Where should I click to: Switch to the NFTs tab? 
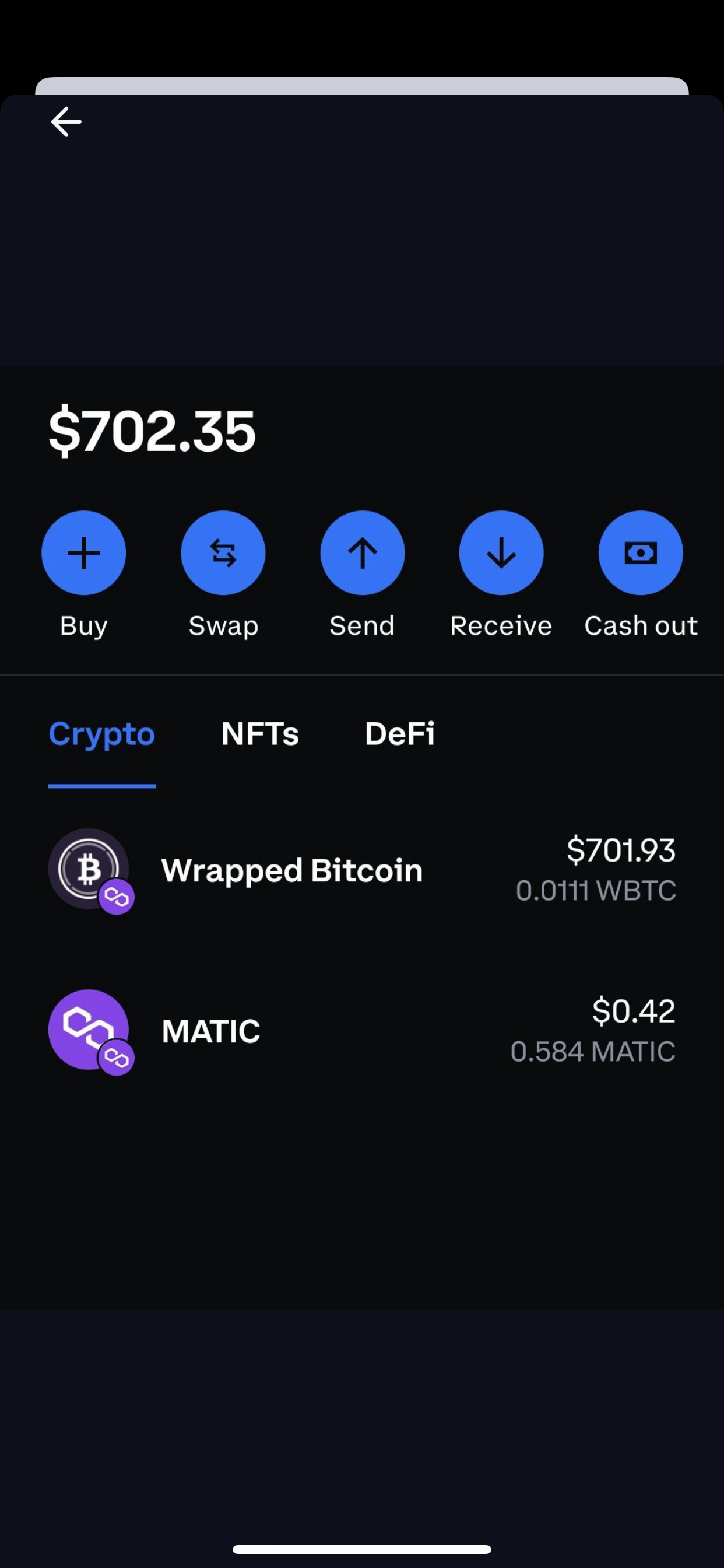point(261,733)
